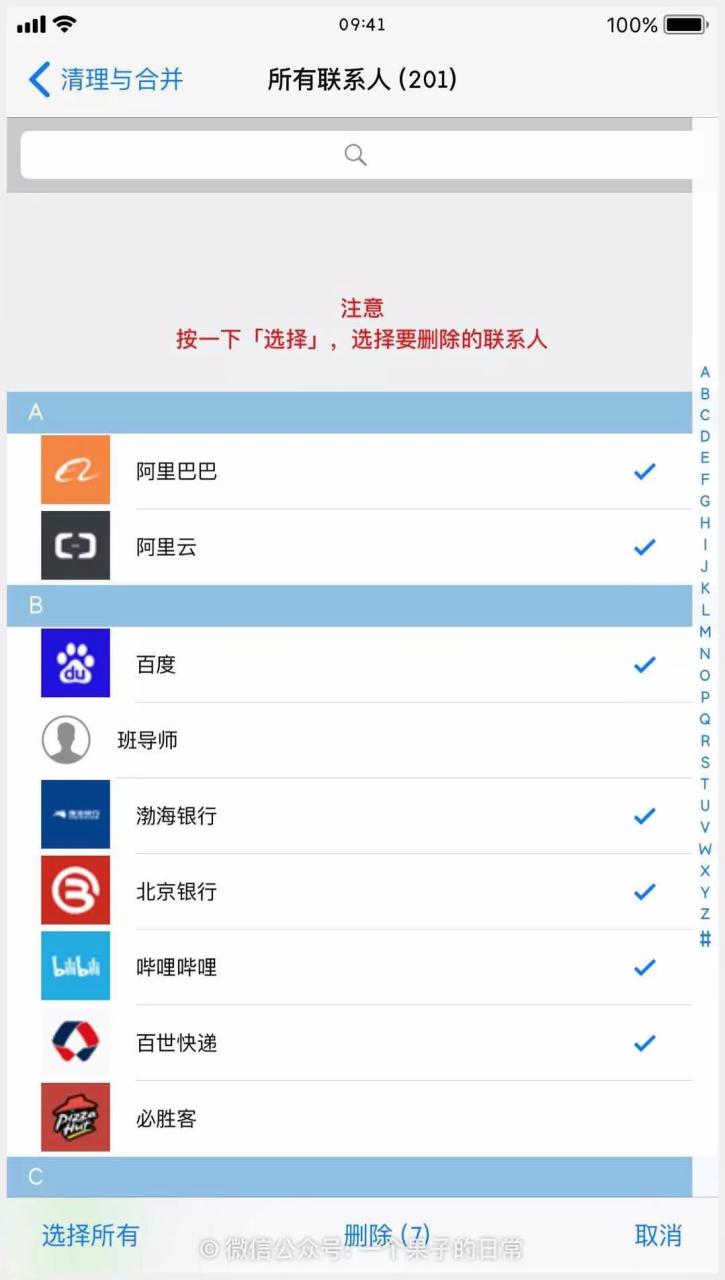The height and width of the screenshot is (1280, 725).
Task: Deselect the 阿里云 contact
Action: coord(348,547)
